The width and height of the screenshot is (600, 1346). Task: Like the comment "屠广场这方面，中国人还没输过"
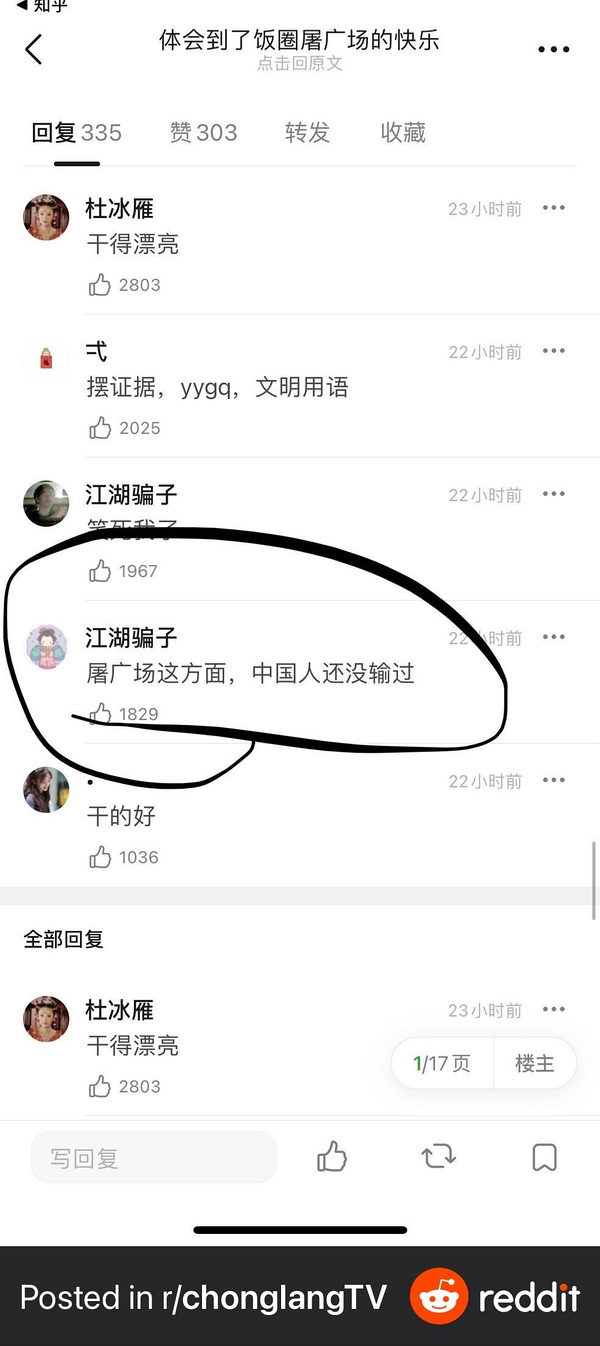click(x=100, y=714)
